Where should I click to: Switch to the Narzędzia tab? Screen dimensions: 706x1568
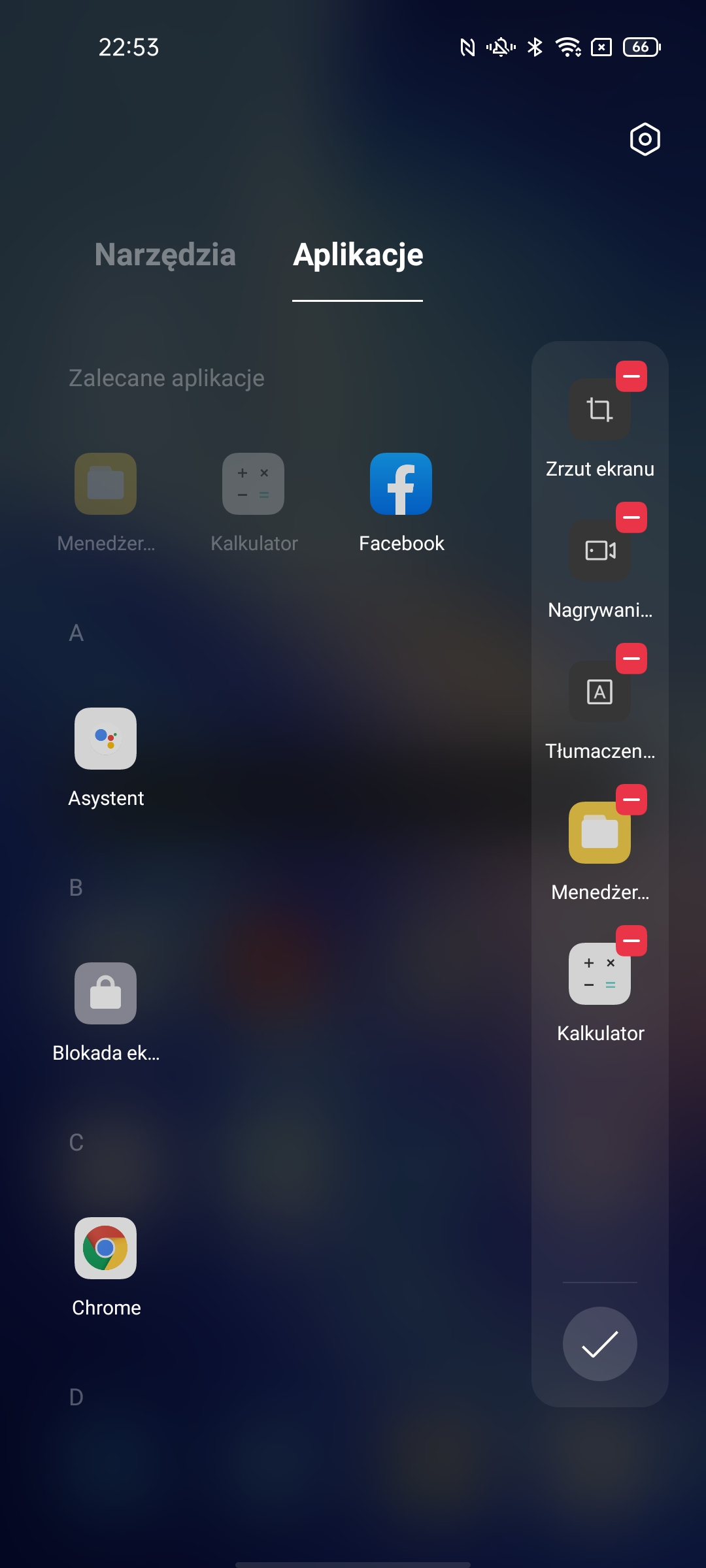(165, 255)
